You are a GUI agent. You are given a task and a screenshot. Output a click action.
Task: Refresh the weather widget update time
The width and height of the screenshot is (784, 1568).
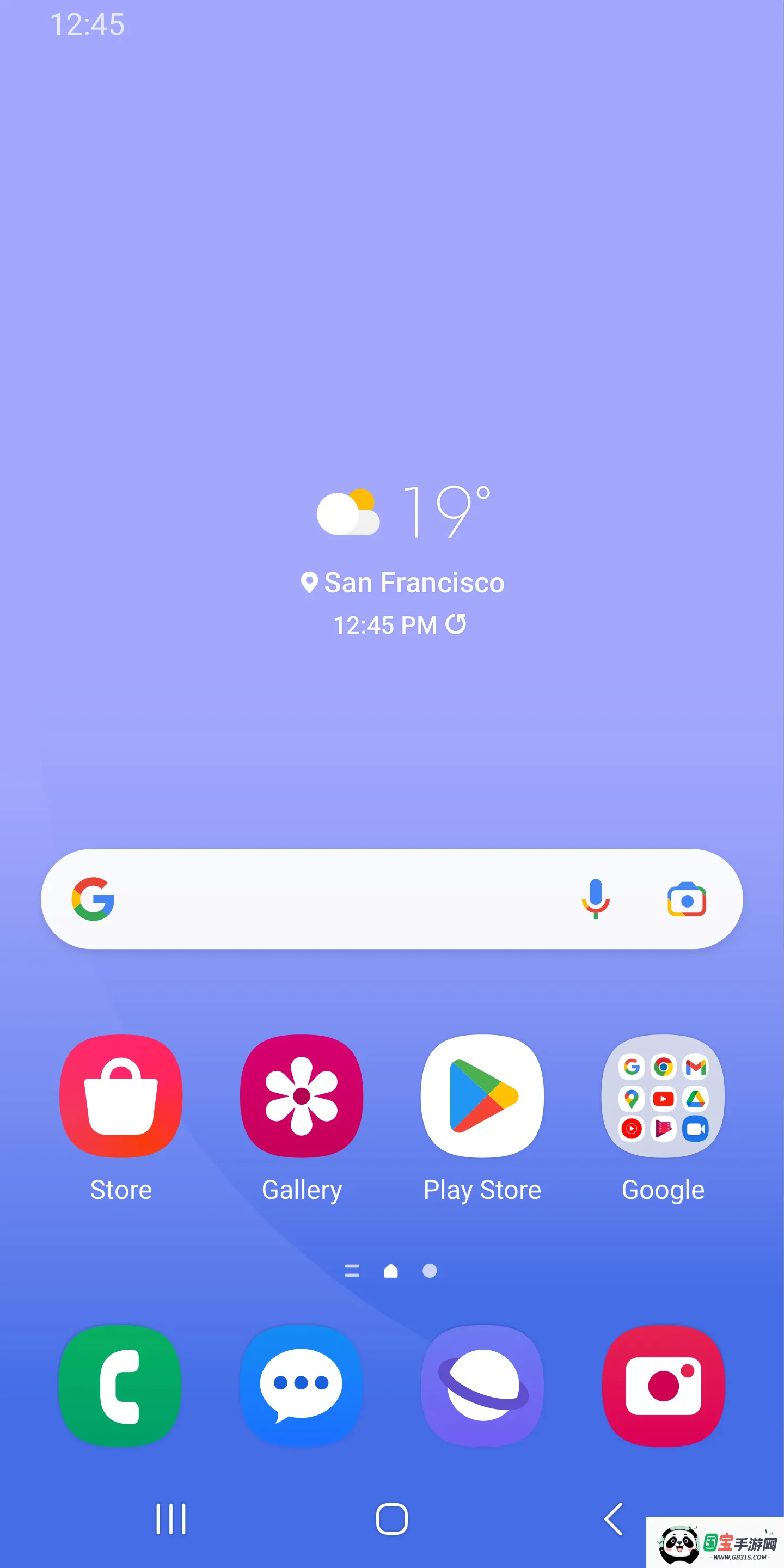(x=456, y=624)
